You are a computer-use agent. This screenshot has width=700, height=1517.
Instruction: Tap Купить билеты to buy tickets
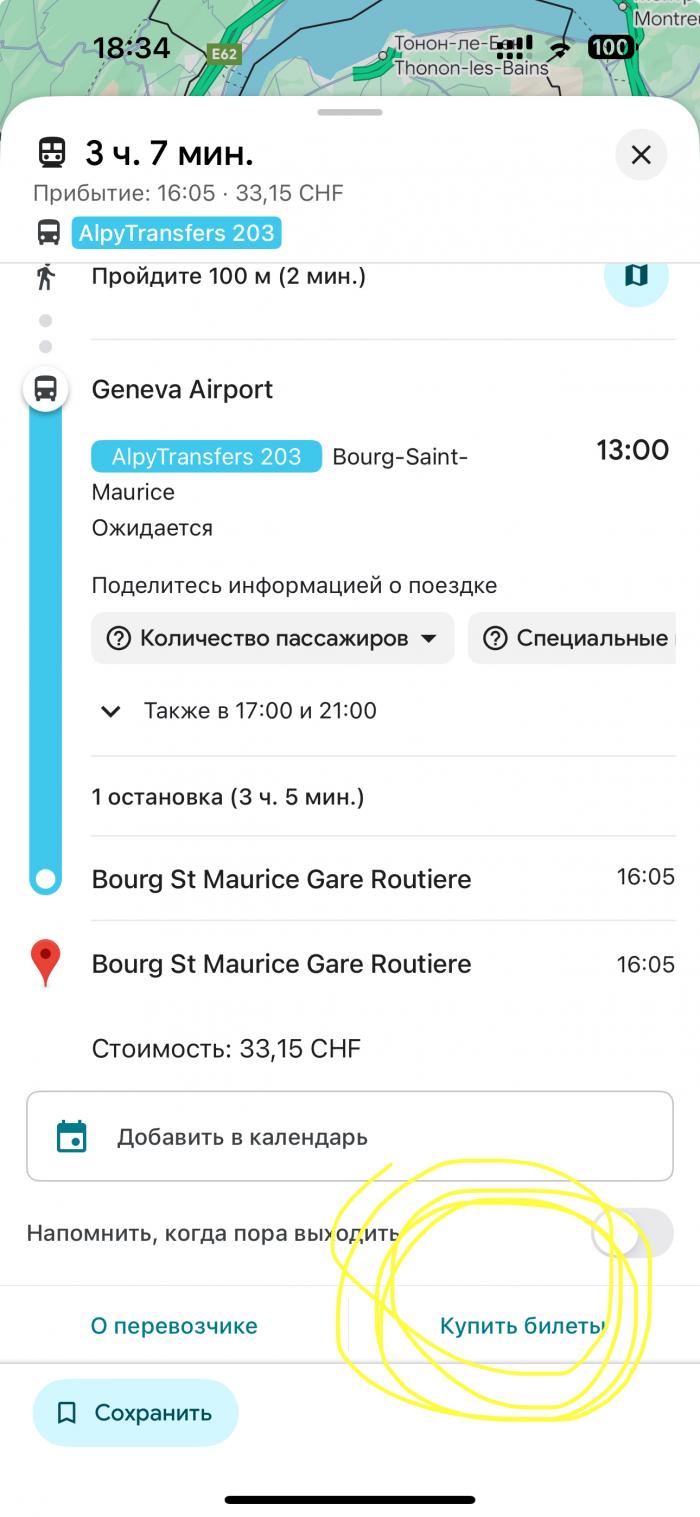coord(522,1326)
